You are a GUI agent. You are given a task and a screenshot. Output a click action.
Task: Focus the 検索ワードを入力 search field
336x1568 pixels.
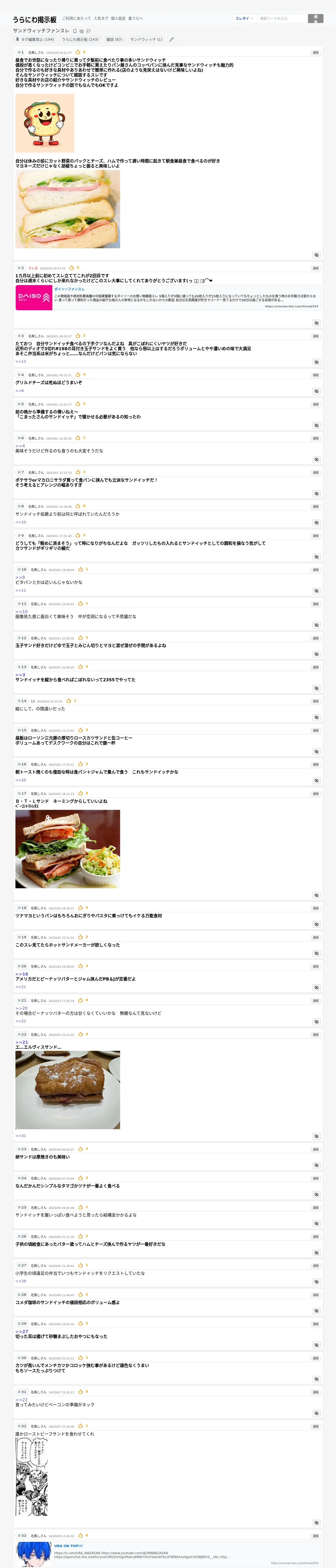tap(281, 18)
